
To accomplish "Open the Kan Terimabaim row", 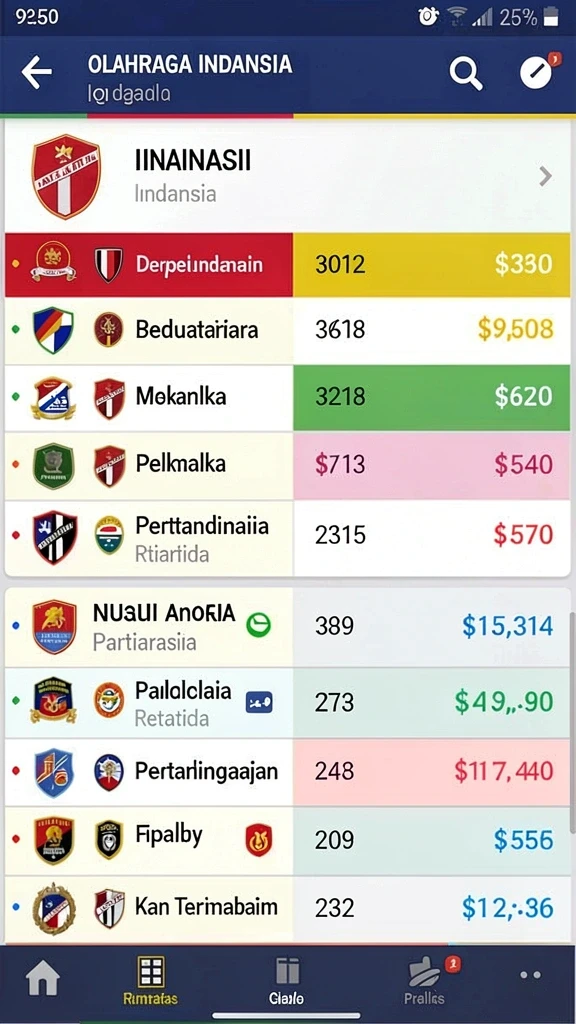I will 287,908.
